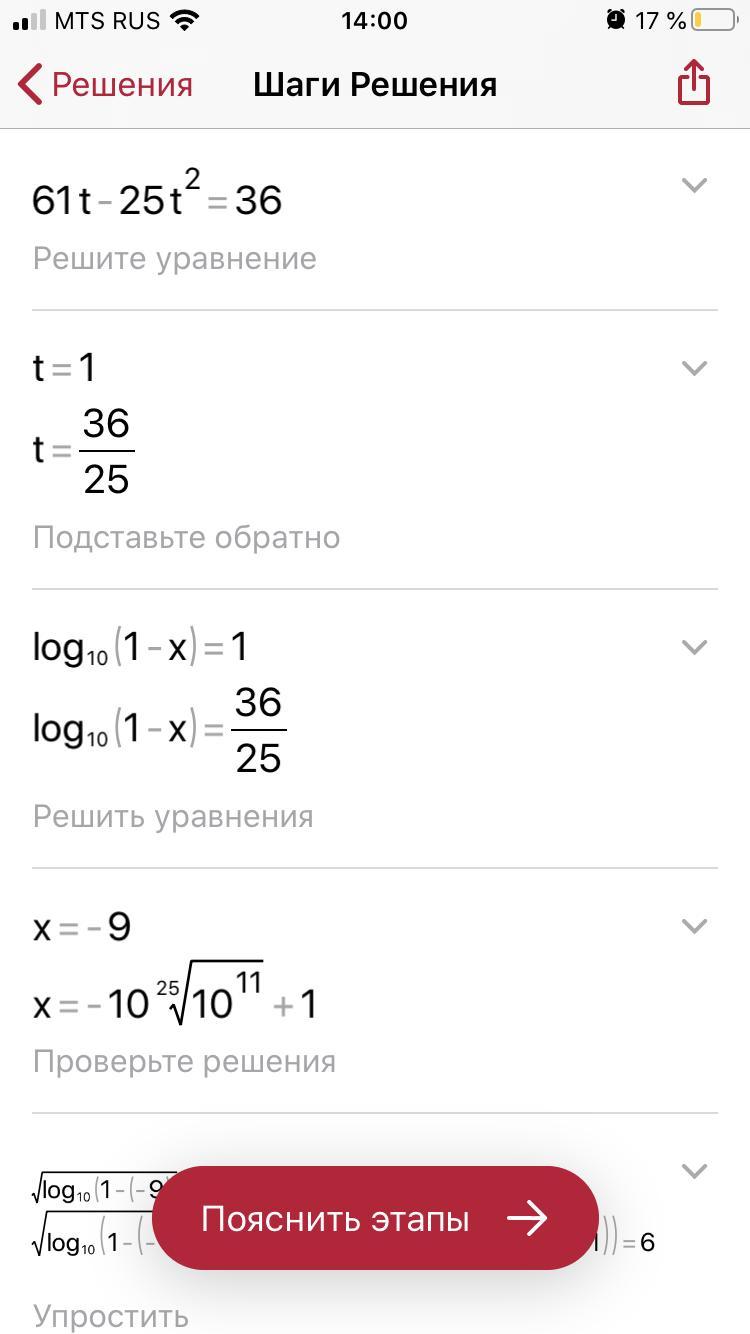Expand the t=1 solutions step
750x1334 pixels.
click(x=693, y=368)
